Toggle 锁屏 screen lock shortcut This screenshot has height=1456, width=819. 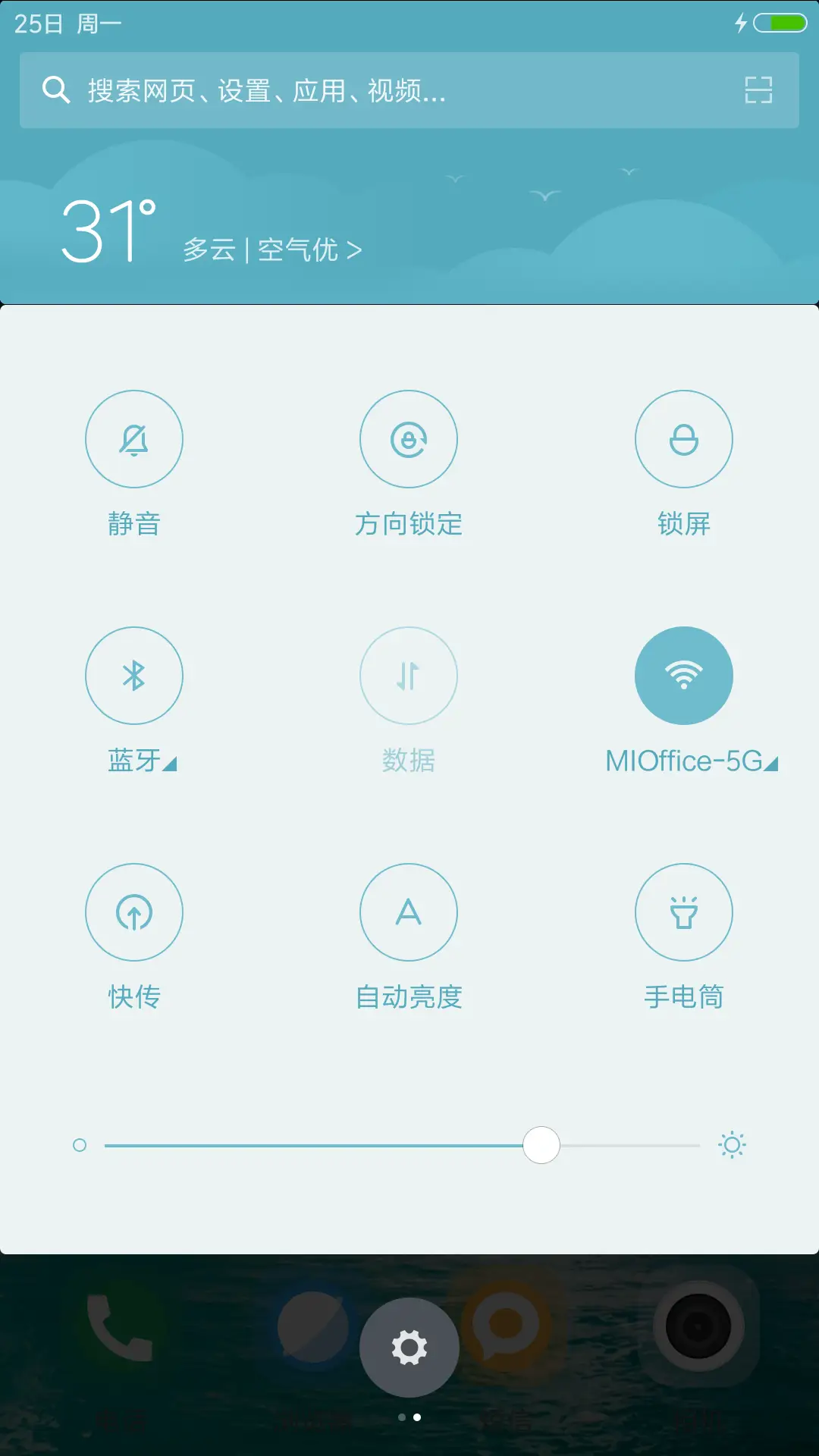coord(683,439)
